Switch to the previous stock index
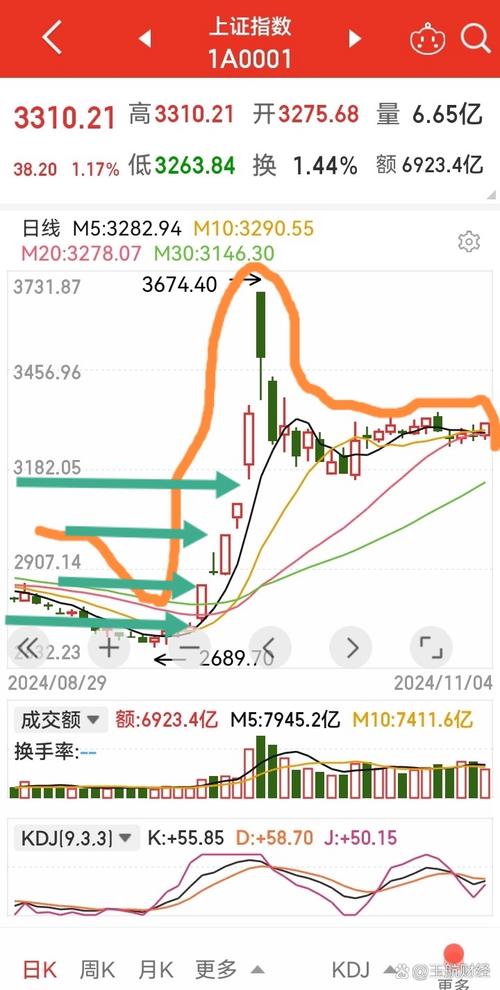The height and width of the screenshot is (990, 500). [145, 39]
